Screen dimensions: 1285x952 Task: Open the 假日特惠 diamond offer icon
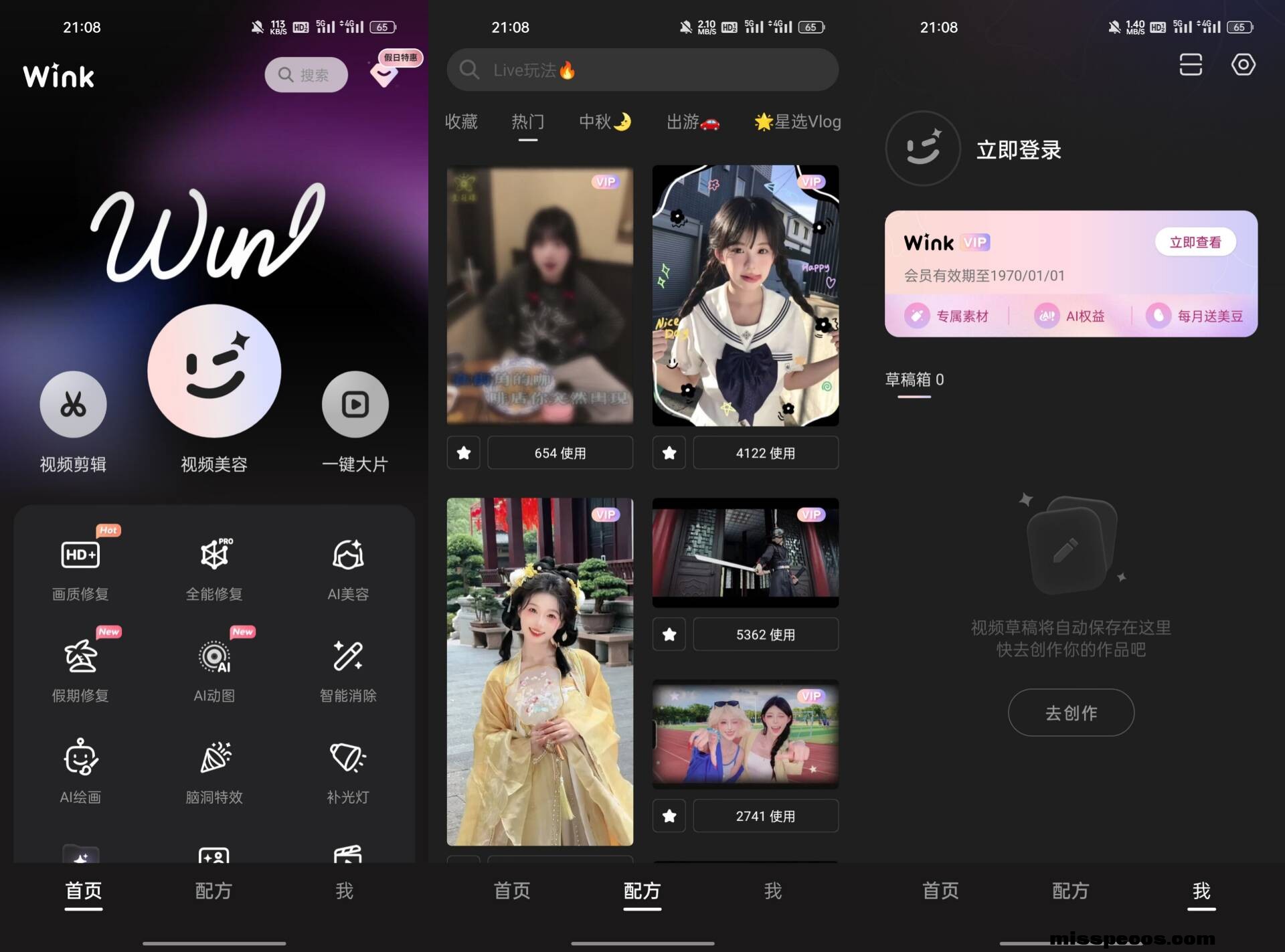[384, 74]
